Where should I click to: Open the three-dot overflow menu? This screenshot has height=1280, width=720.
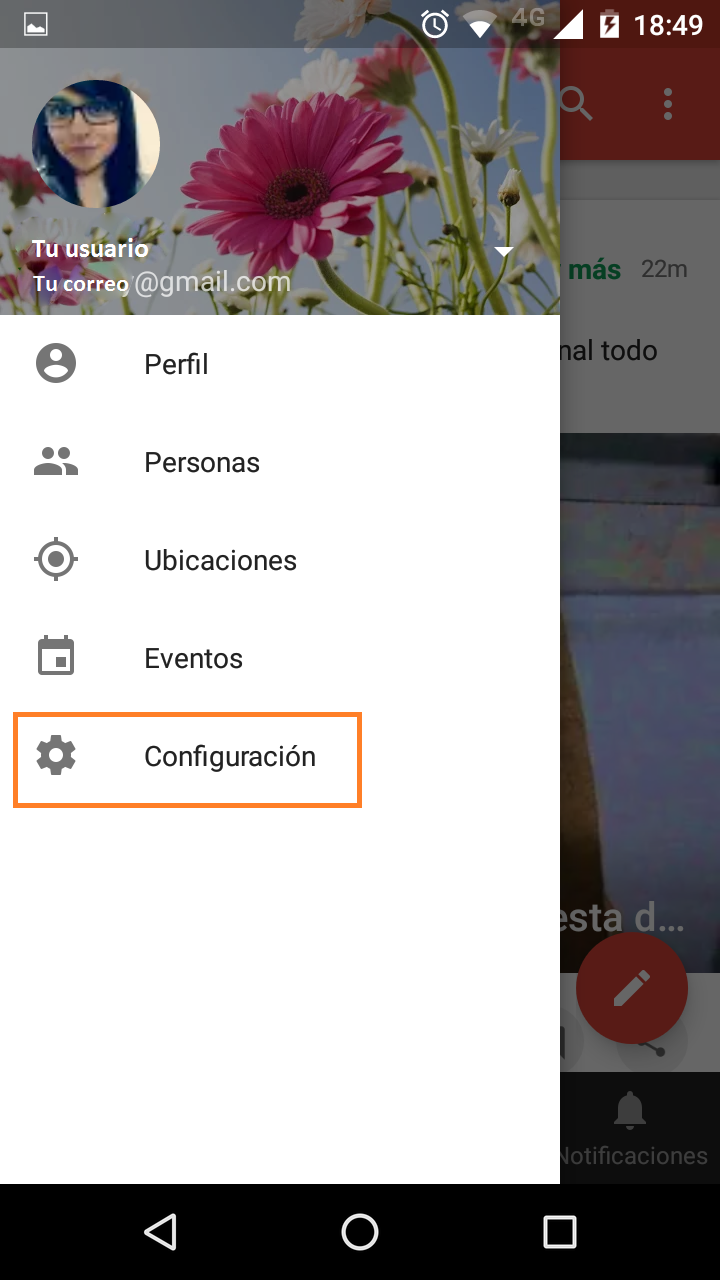coord(668,104)
